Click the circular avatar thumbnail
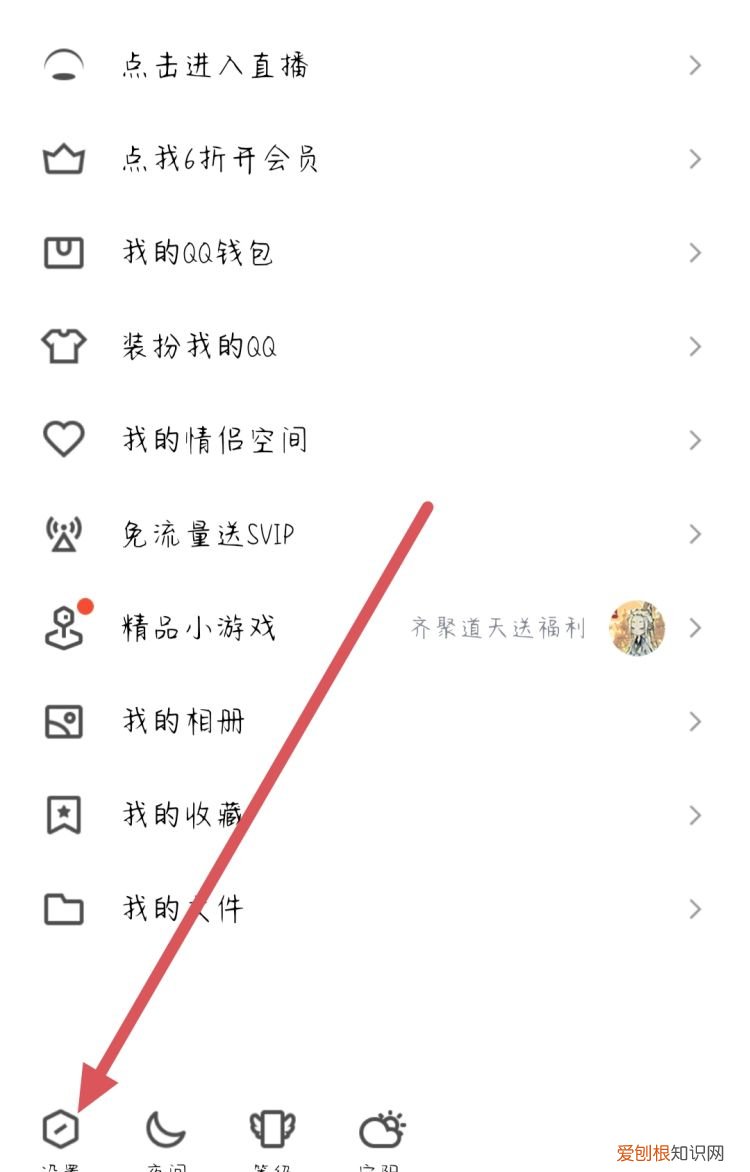The width and height of the screenshot is (750, 1172). [637, 629]
